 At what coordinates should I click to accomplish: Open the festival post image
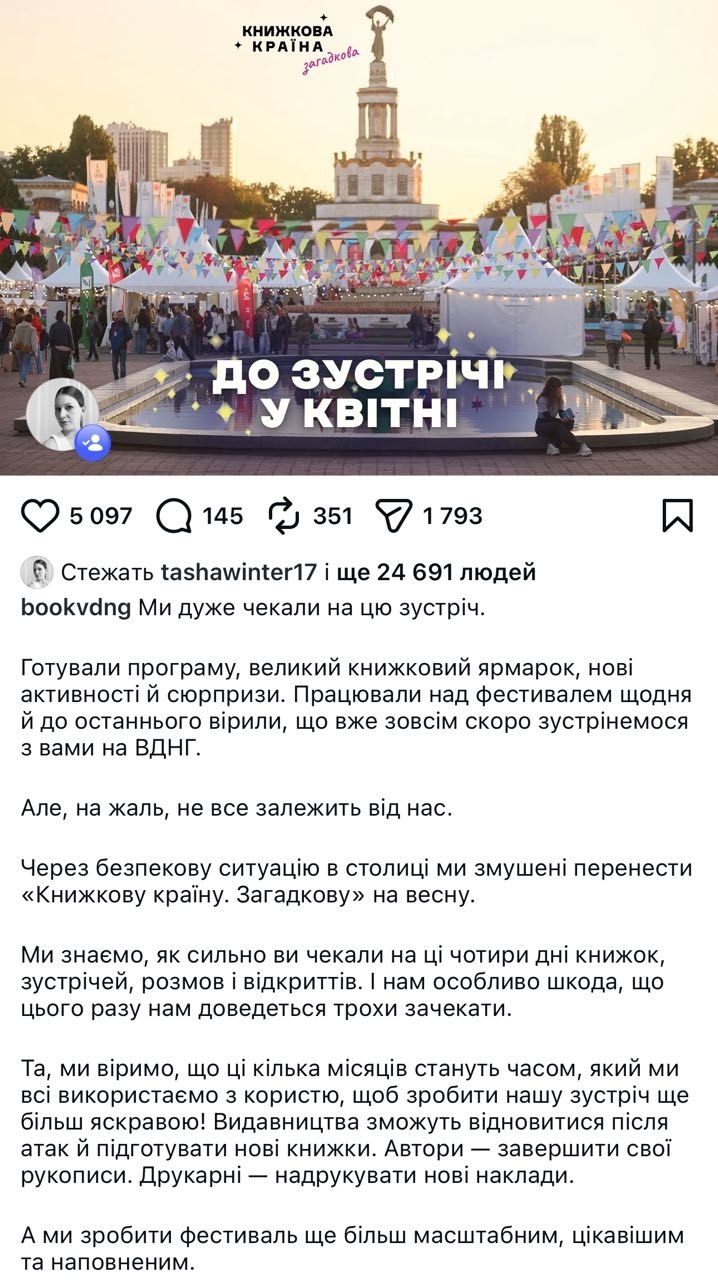(359, 237)
